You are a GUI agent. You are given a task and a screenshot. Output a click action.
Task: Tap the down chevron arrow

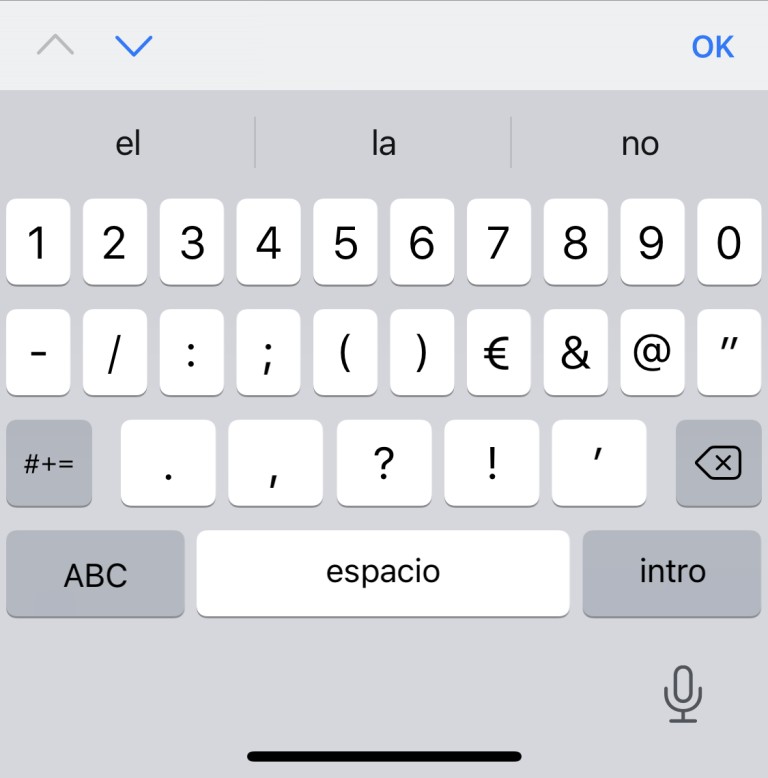pos(133,45)
